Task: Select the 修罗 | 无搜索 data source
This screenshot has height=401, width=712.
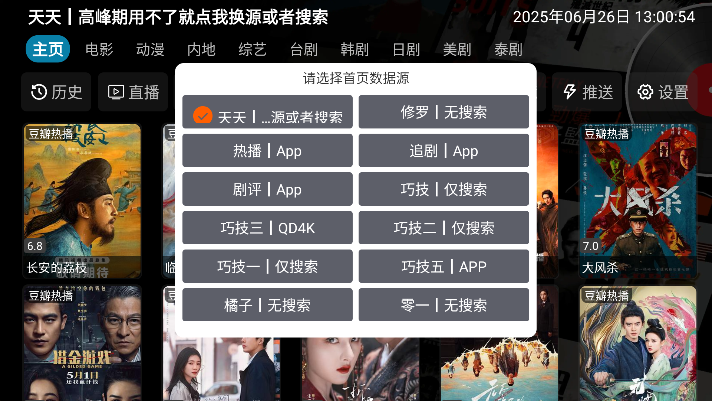Action: (x=443, y=112)
